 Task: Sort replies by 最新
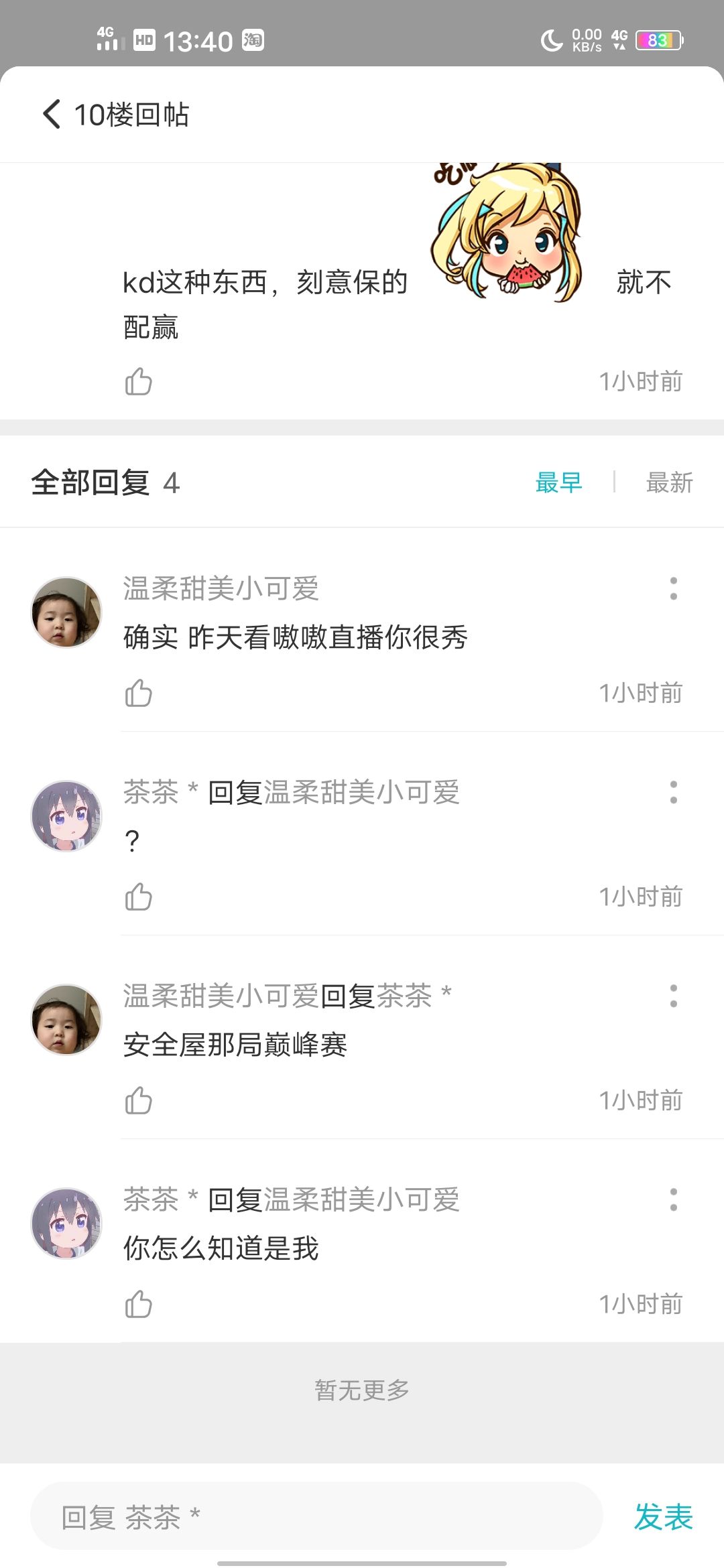(669, 482)
